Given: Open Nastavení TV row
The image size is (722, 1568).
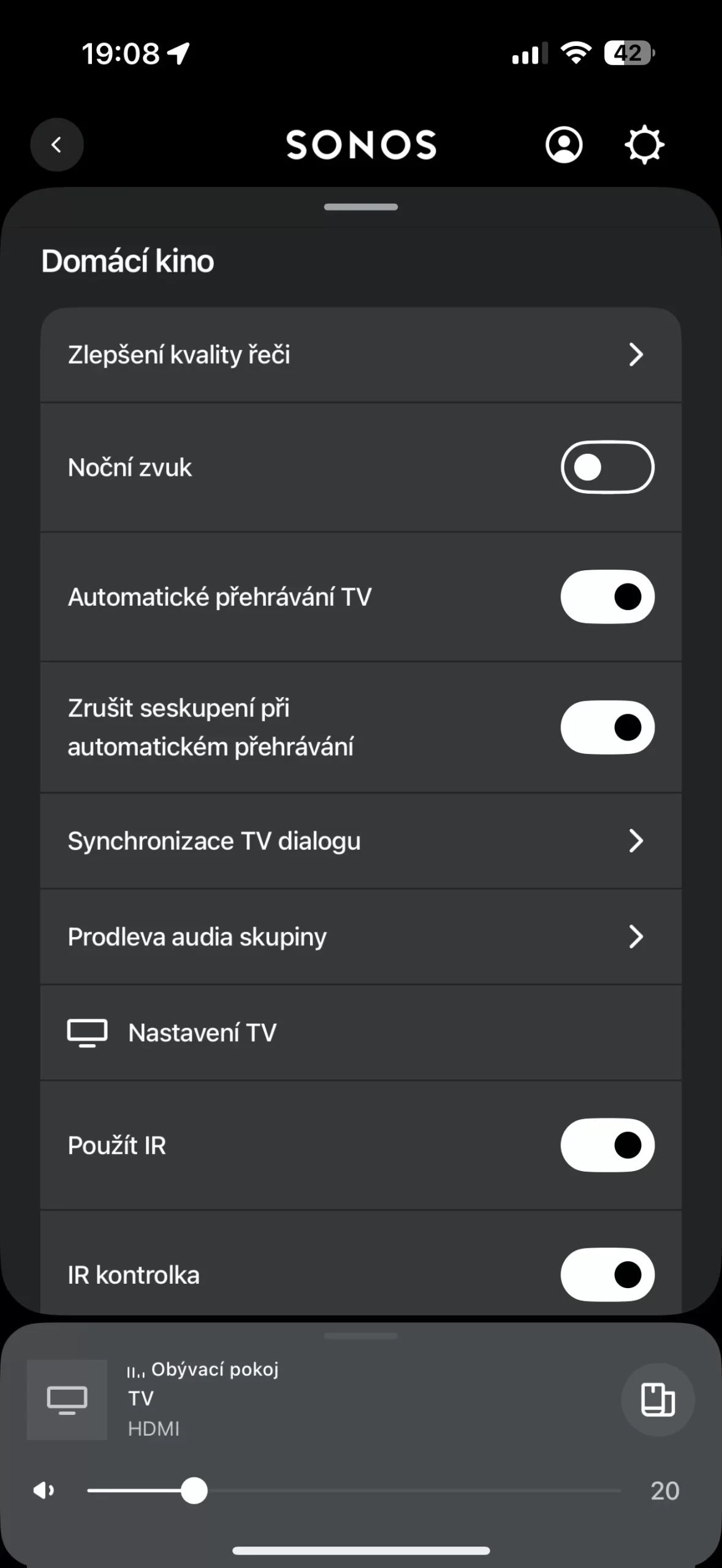Looking at the screenshot, I should point(360,1033).
